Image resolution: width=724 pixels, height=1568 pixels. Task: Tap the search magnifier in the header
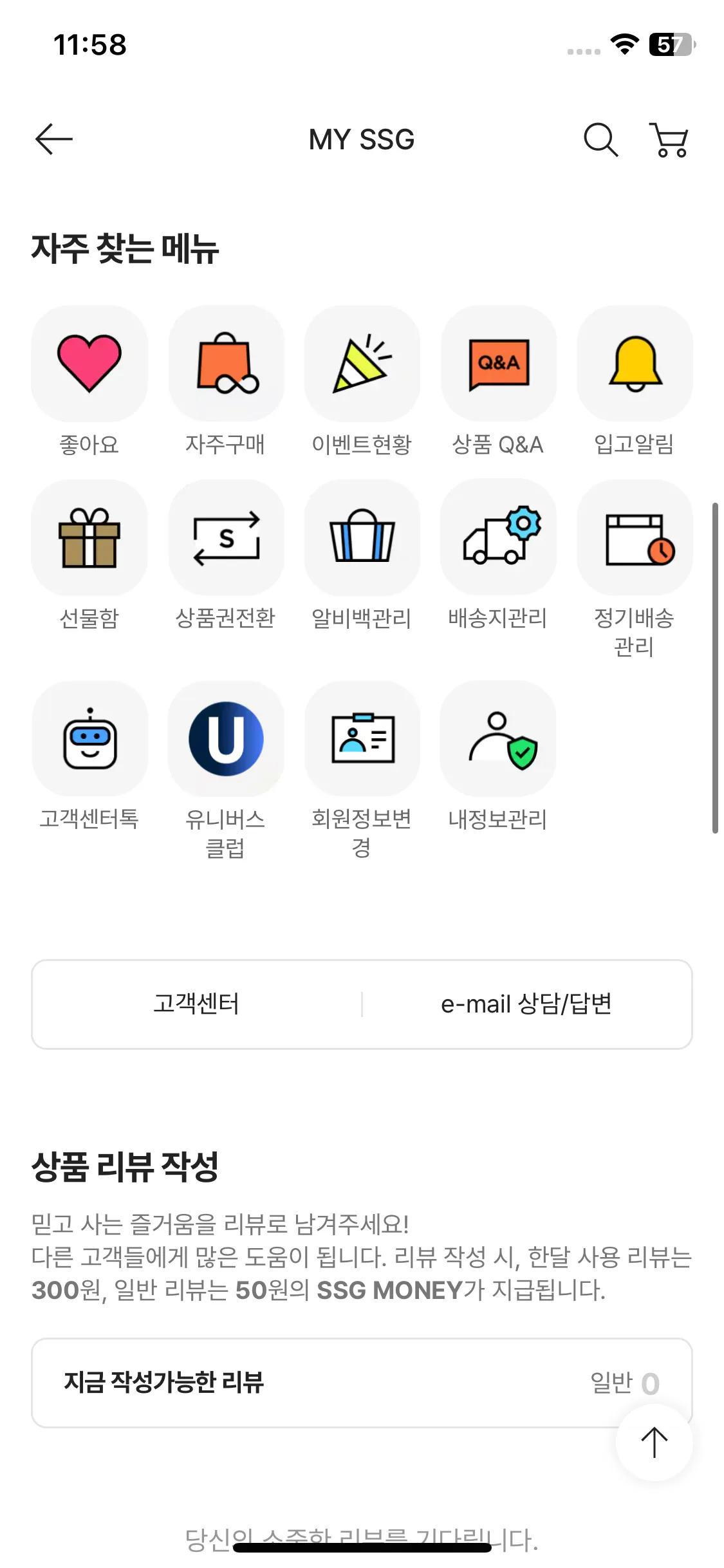tap(600, 139)
